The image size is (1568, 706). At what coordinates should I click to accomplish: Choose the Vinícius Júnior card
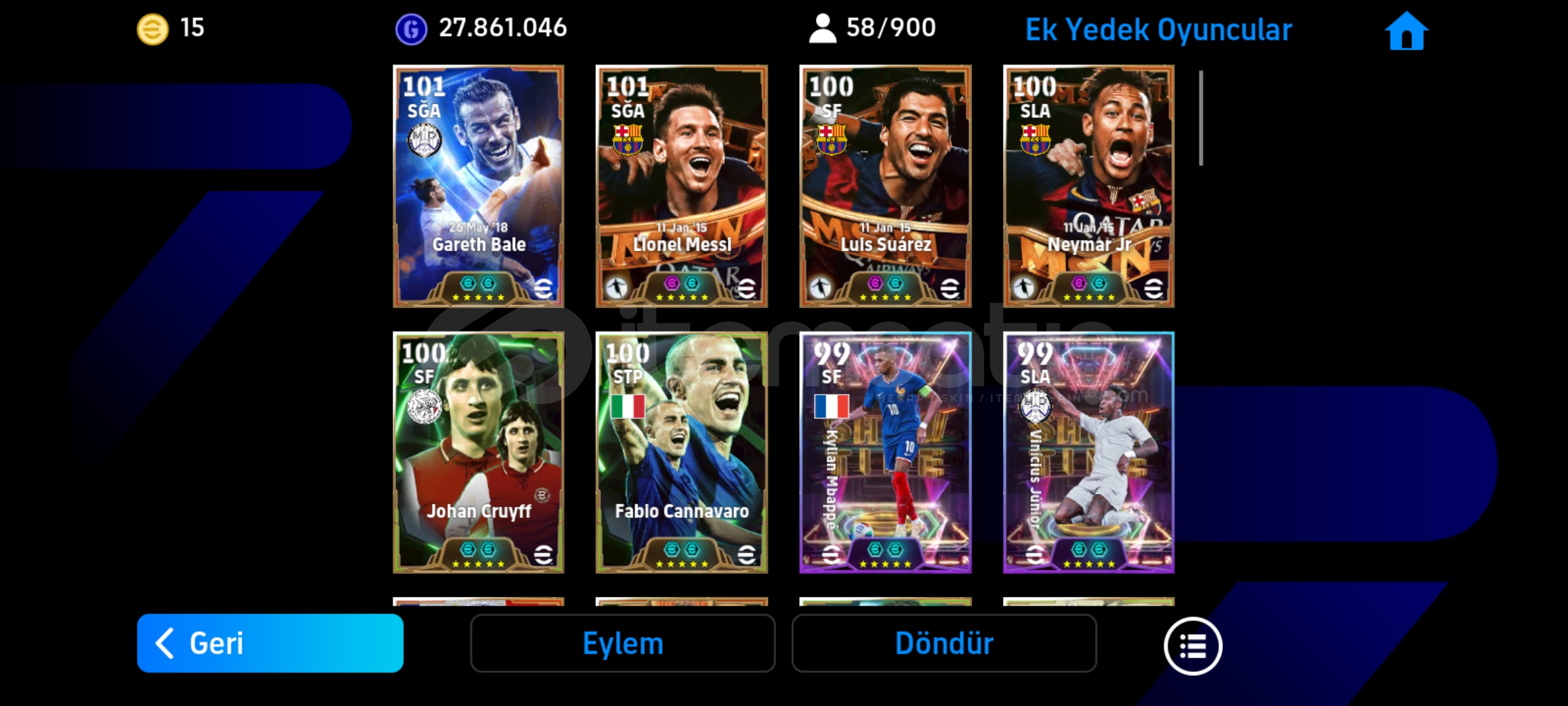click(x=1088, y=452)
